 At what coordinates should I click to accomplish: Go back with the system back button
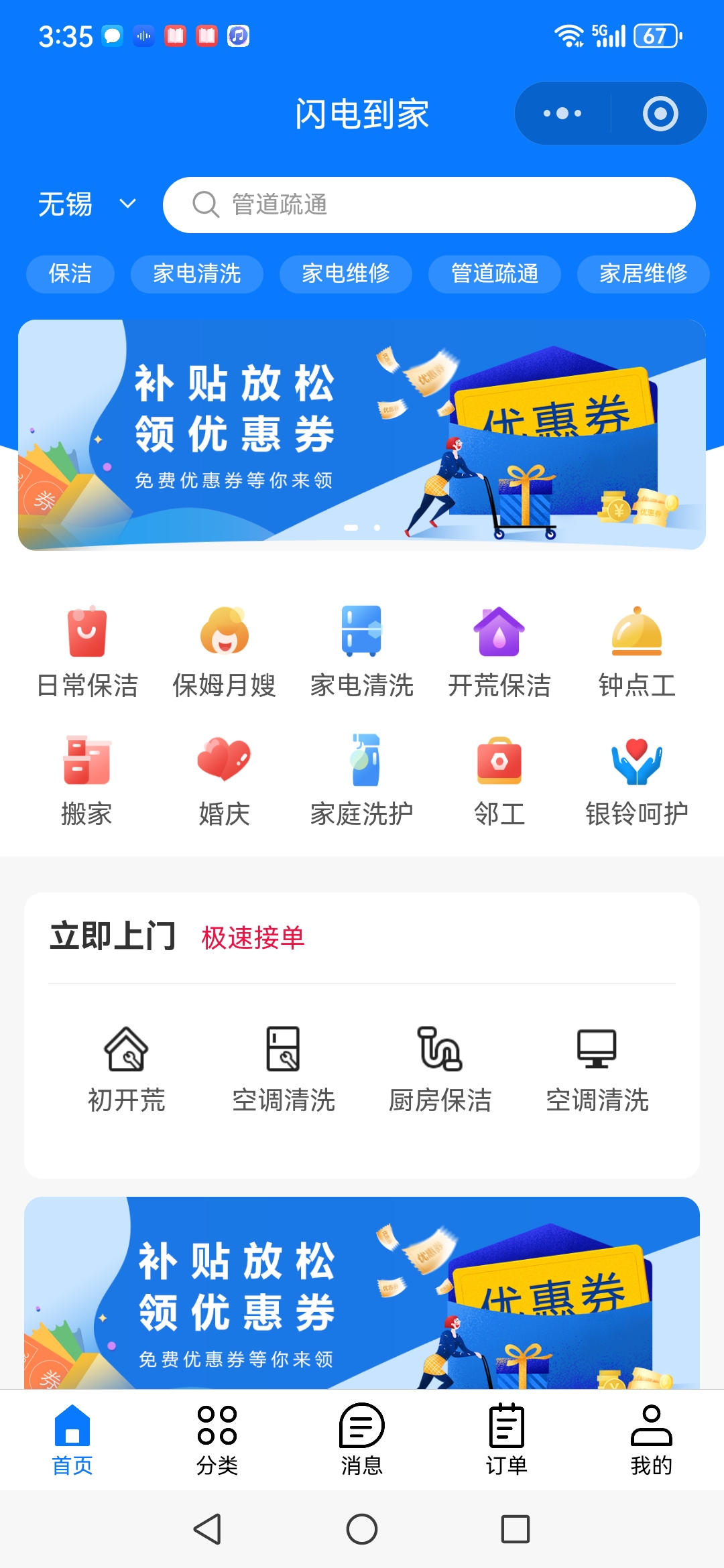pyautogui.click(x=208, y=1529)
